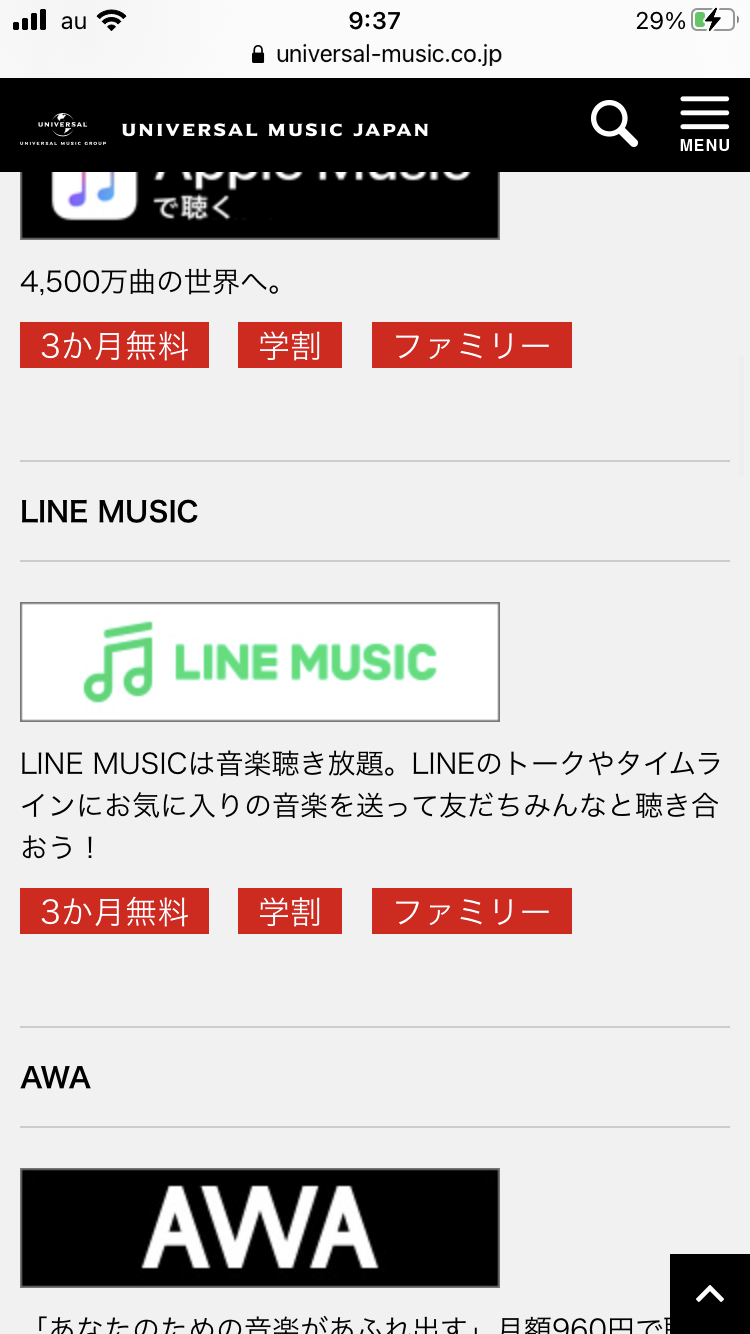
Task: Jump back to top with arrow button
Action: (709, 1293)
